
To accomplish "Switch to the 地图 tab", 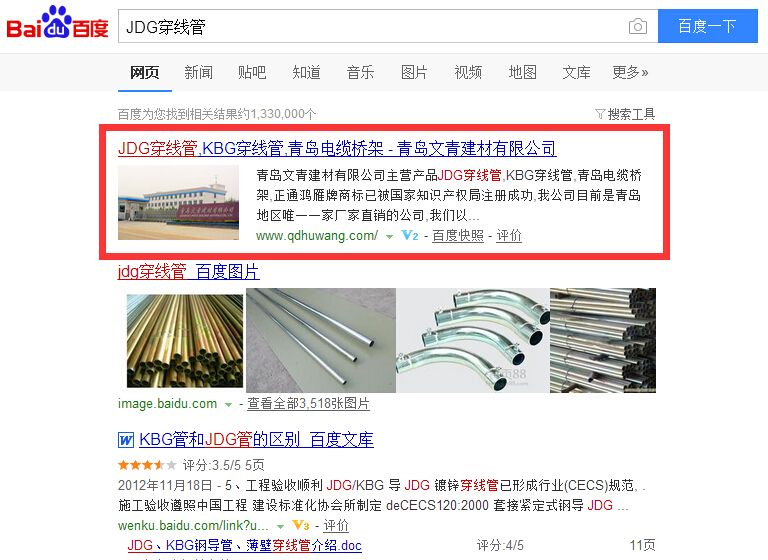I will click(x=522, y=72).
